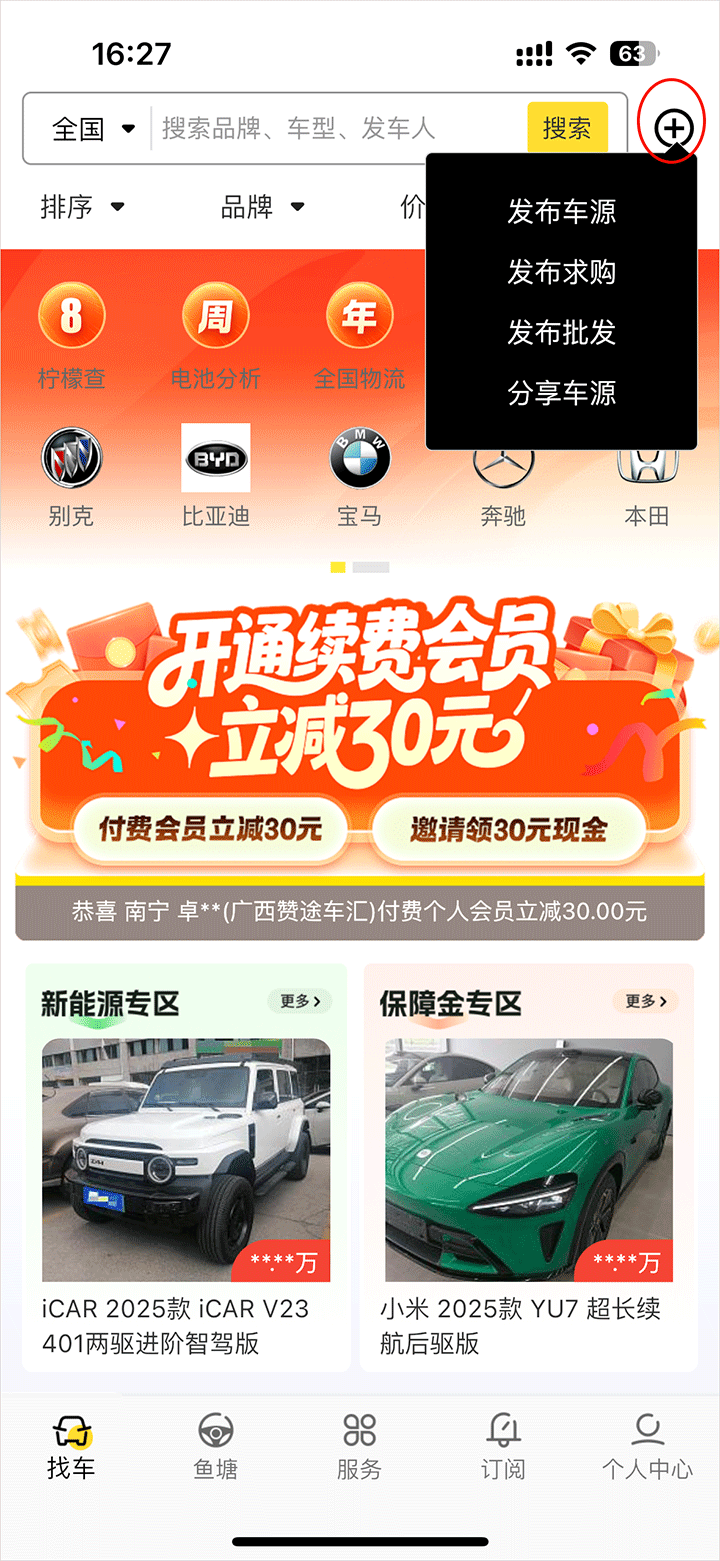
Task: Choose 分享车源 in the popup menu
Action: click(x=561, y=393)
